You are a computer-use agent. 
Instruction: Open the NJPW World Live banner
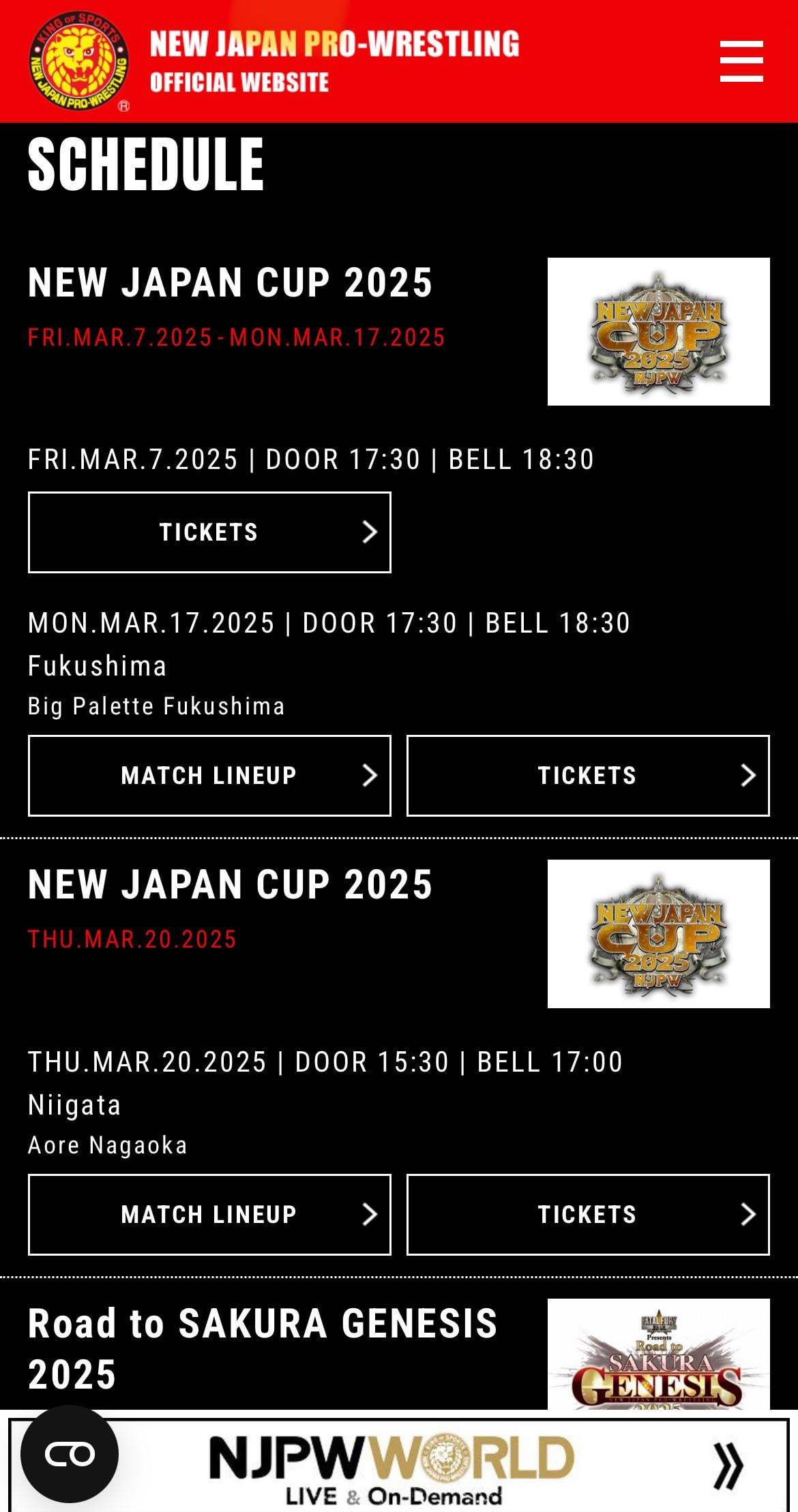pyautogui.click(x=399, y=1465)
